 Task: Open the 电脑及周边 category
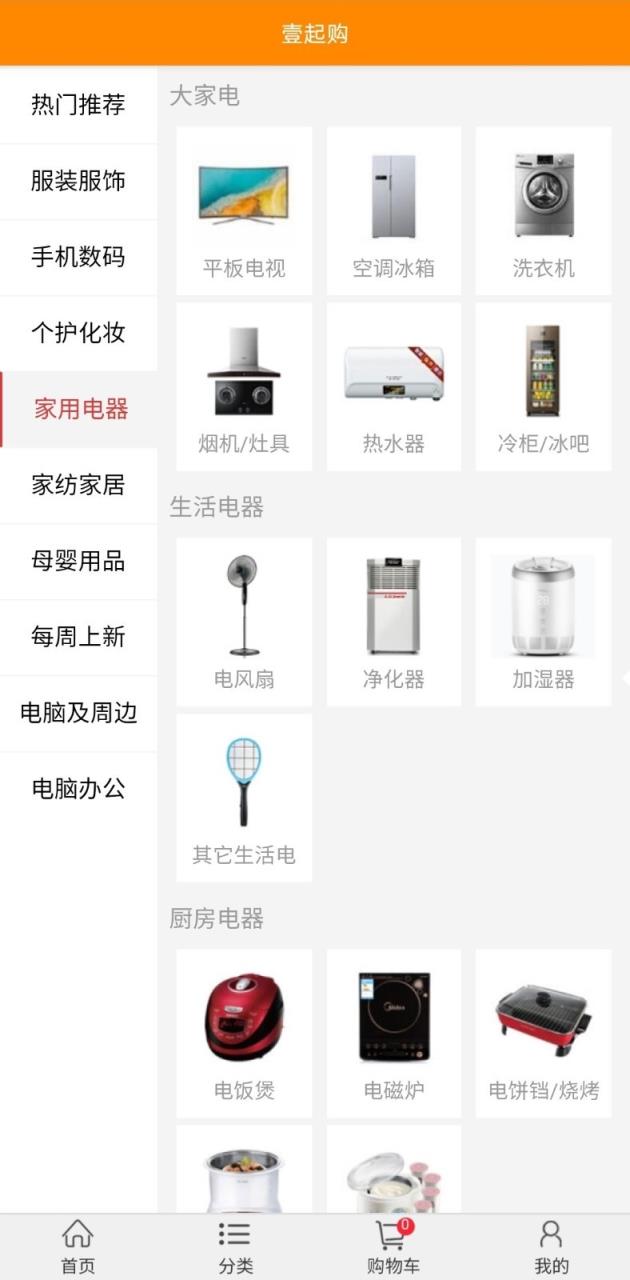[x=78, y=713]
